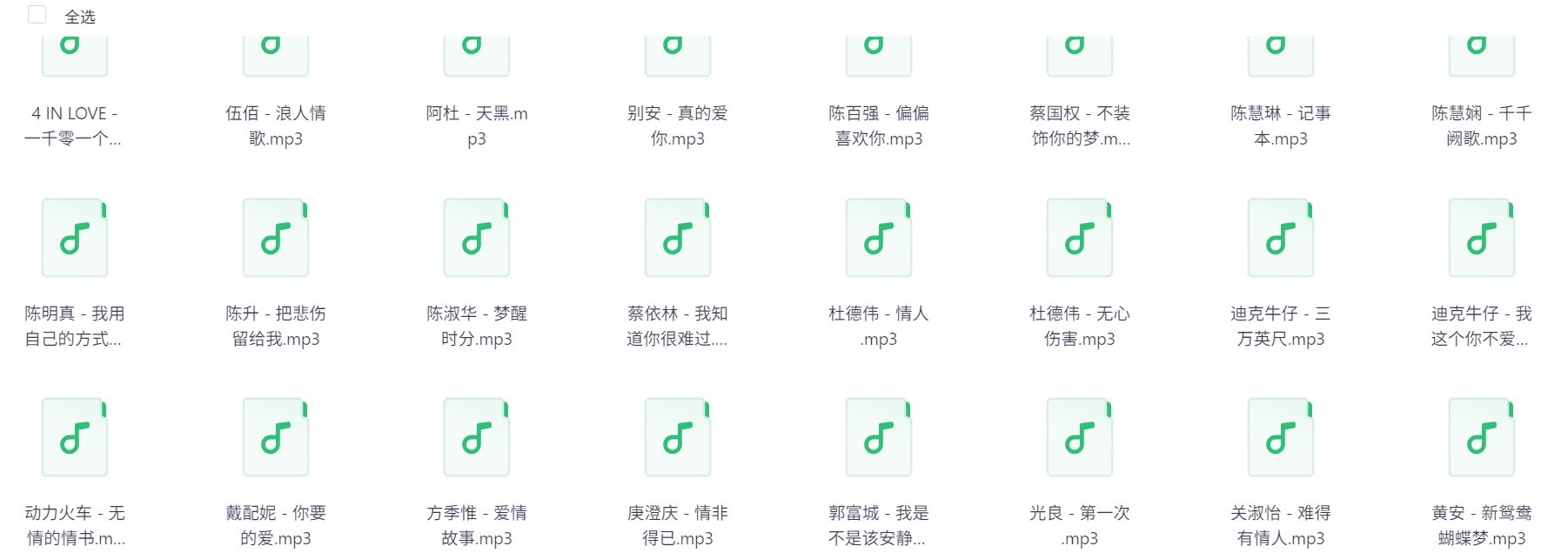Open 光良 - 第一次.mp3 file
Screen dimensions: 1568x553
pos(1079,437)
